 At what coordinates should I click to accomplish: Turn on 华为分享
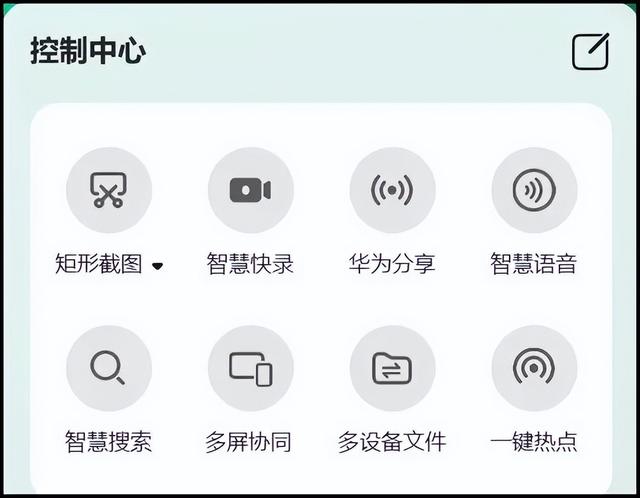tap(392, 190)
